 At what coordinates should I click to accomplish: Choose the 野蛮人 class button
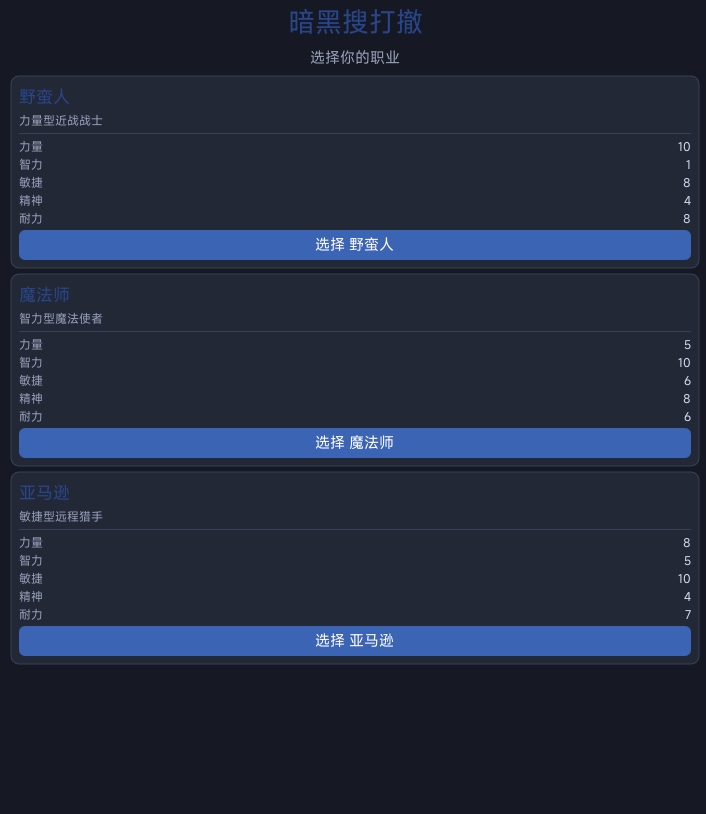pos(354,245)
